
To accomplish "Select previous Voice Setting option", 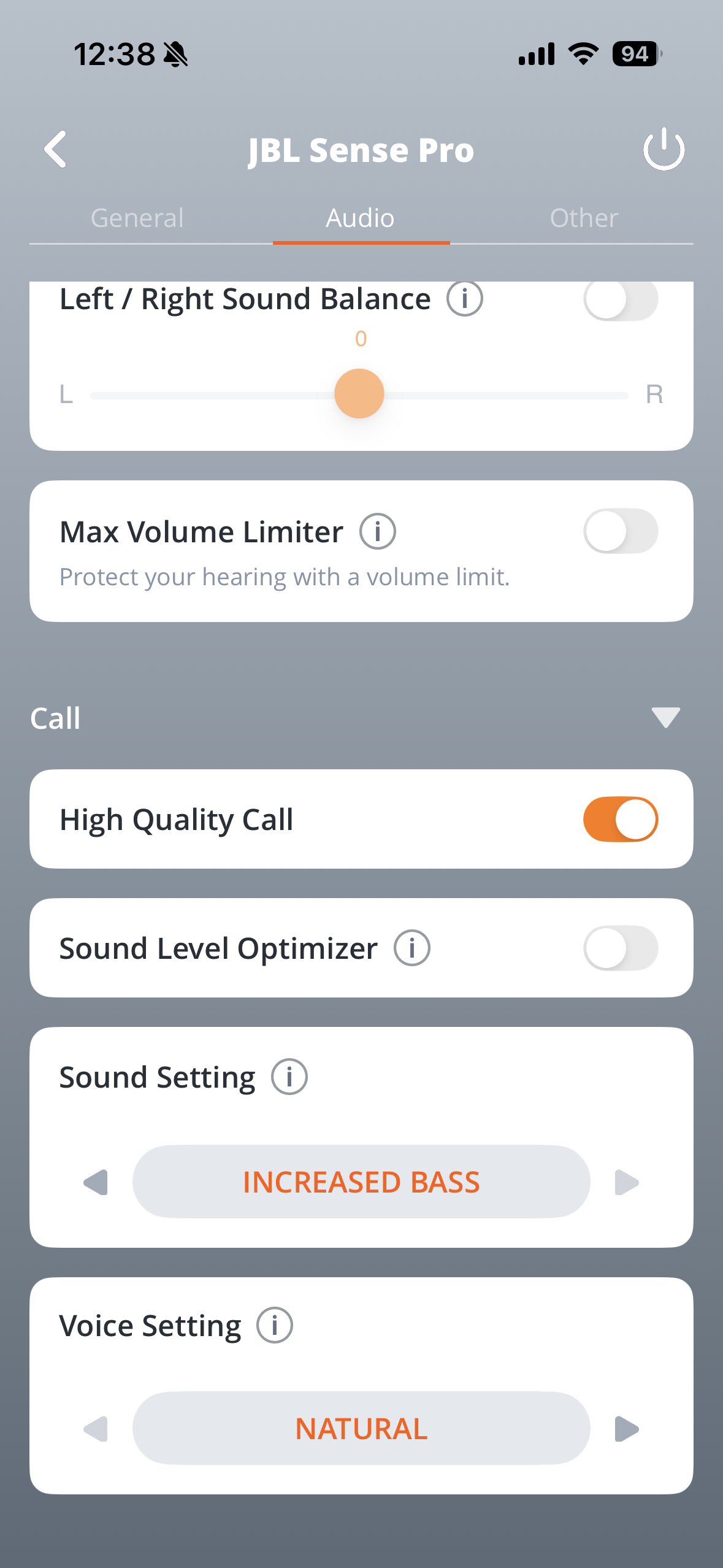I will pyautogui.click(x=96, y=1429).
